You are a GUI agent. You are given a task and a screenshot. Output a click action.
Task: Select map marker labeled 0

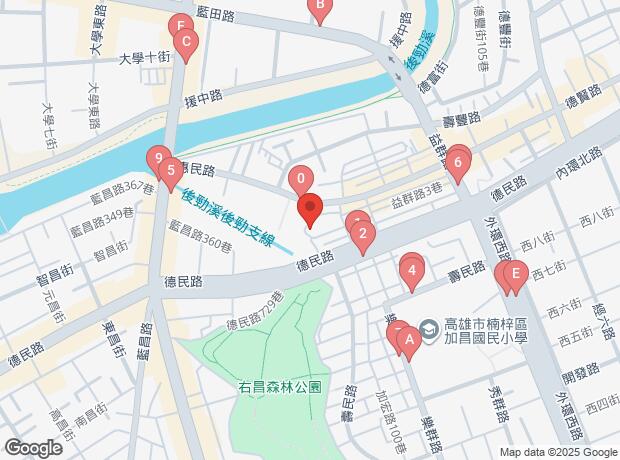click(300, 181)
